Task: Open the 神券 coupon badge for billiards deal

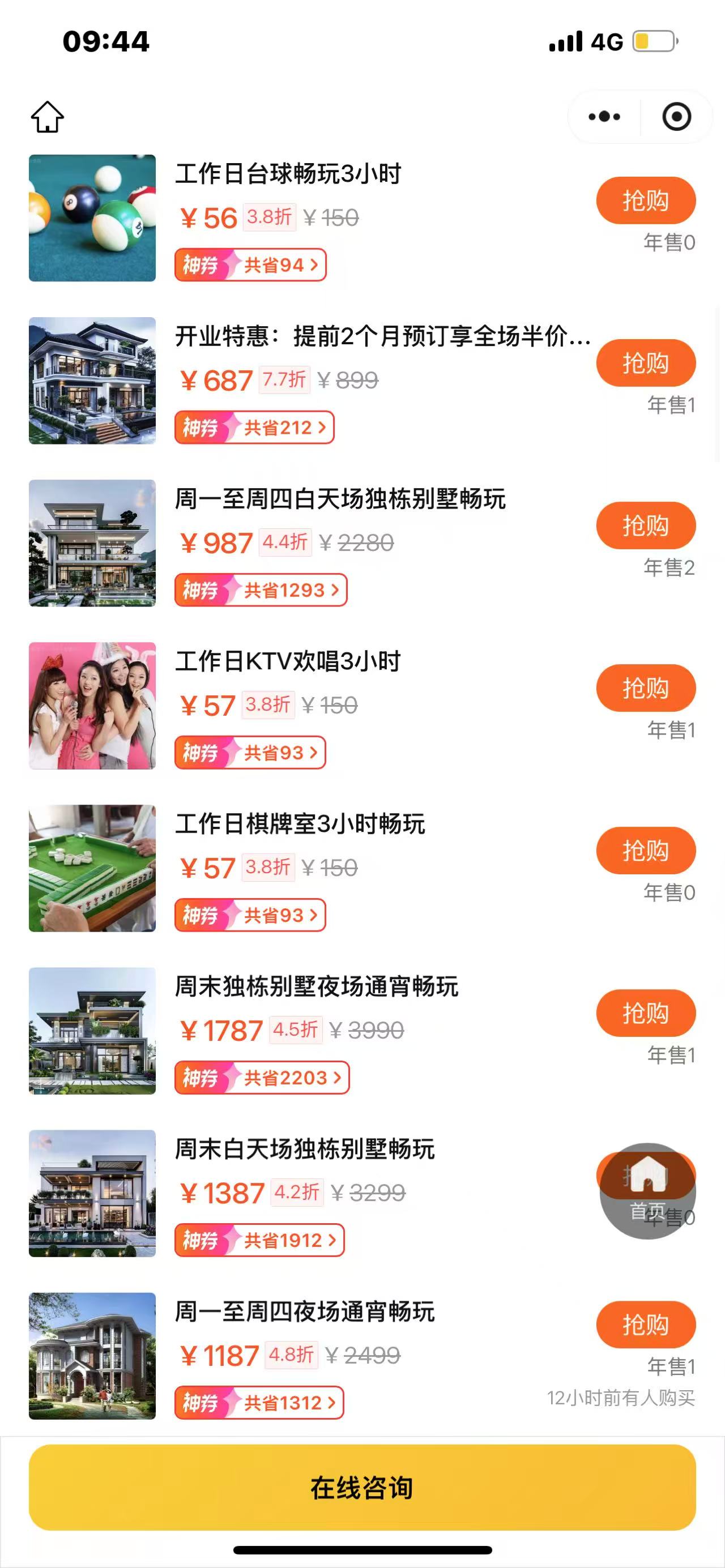Action: click(x=201, y=264)
